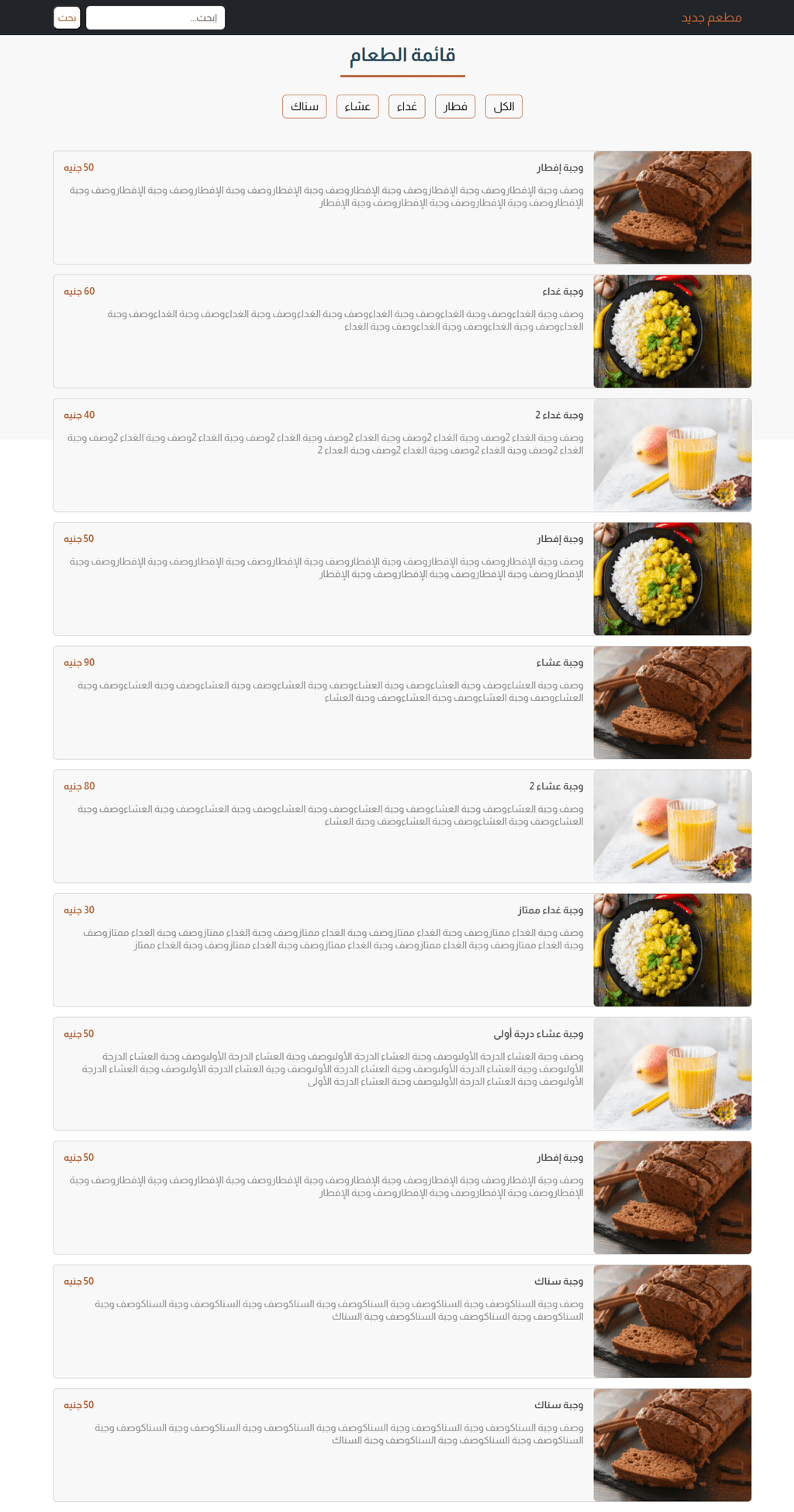Open the وجبة غداء 2 card
Image resolution: width=794 pixels, height=1512 pixels.
coord(402,455)
